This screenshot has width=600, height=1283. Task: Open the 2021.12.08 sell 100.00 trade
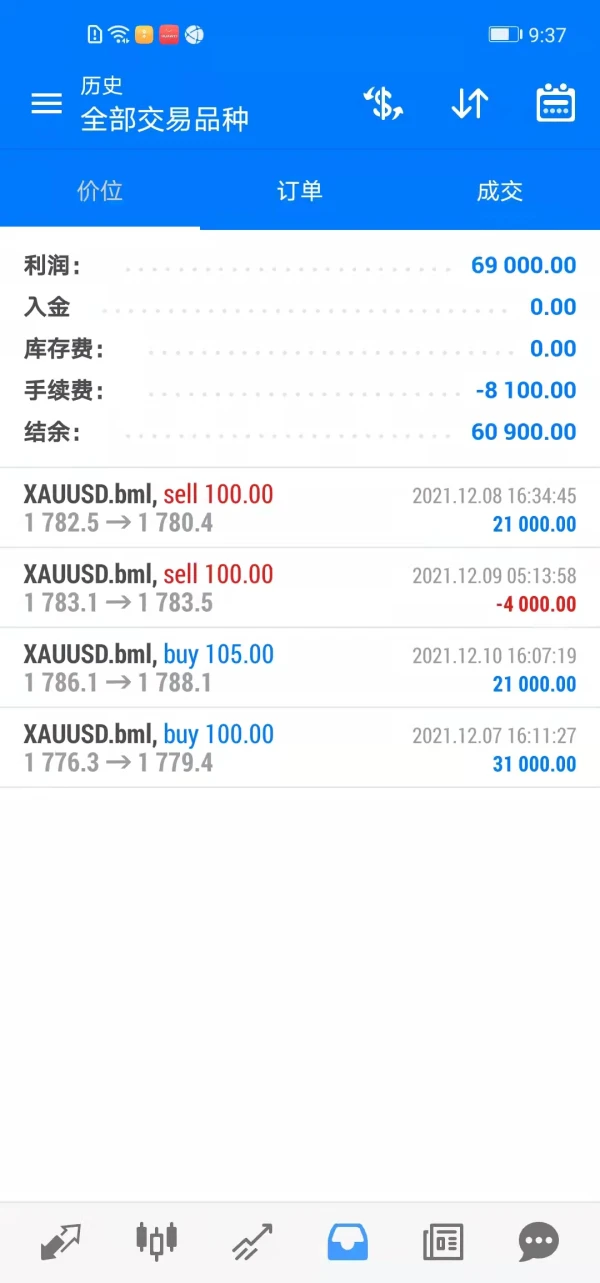point(300,508)
